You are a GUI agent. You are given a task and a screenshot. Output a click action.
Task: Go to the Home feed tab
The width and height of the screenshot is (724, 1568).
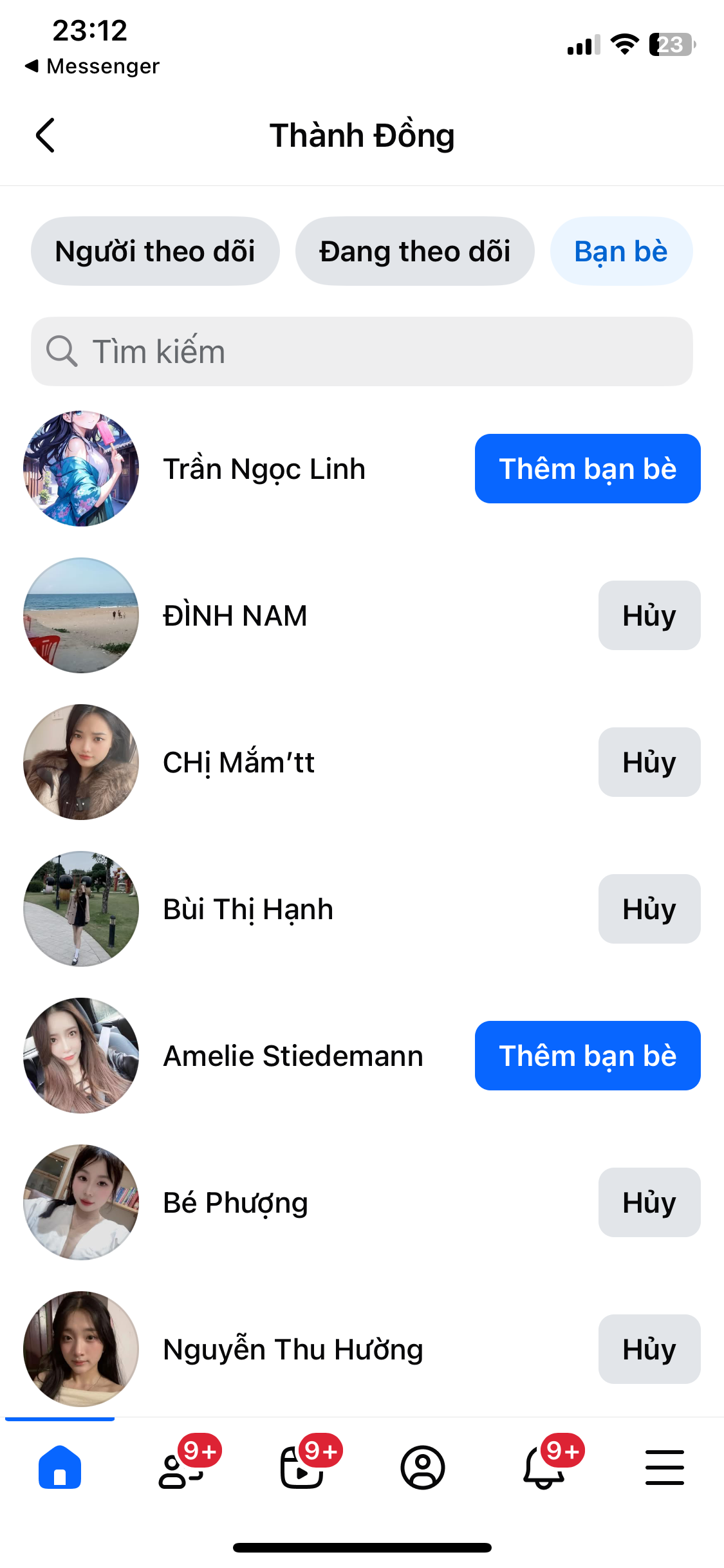[x=60, y=1468]
